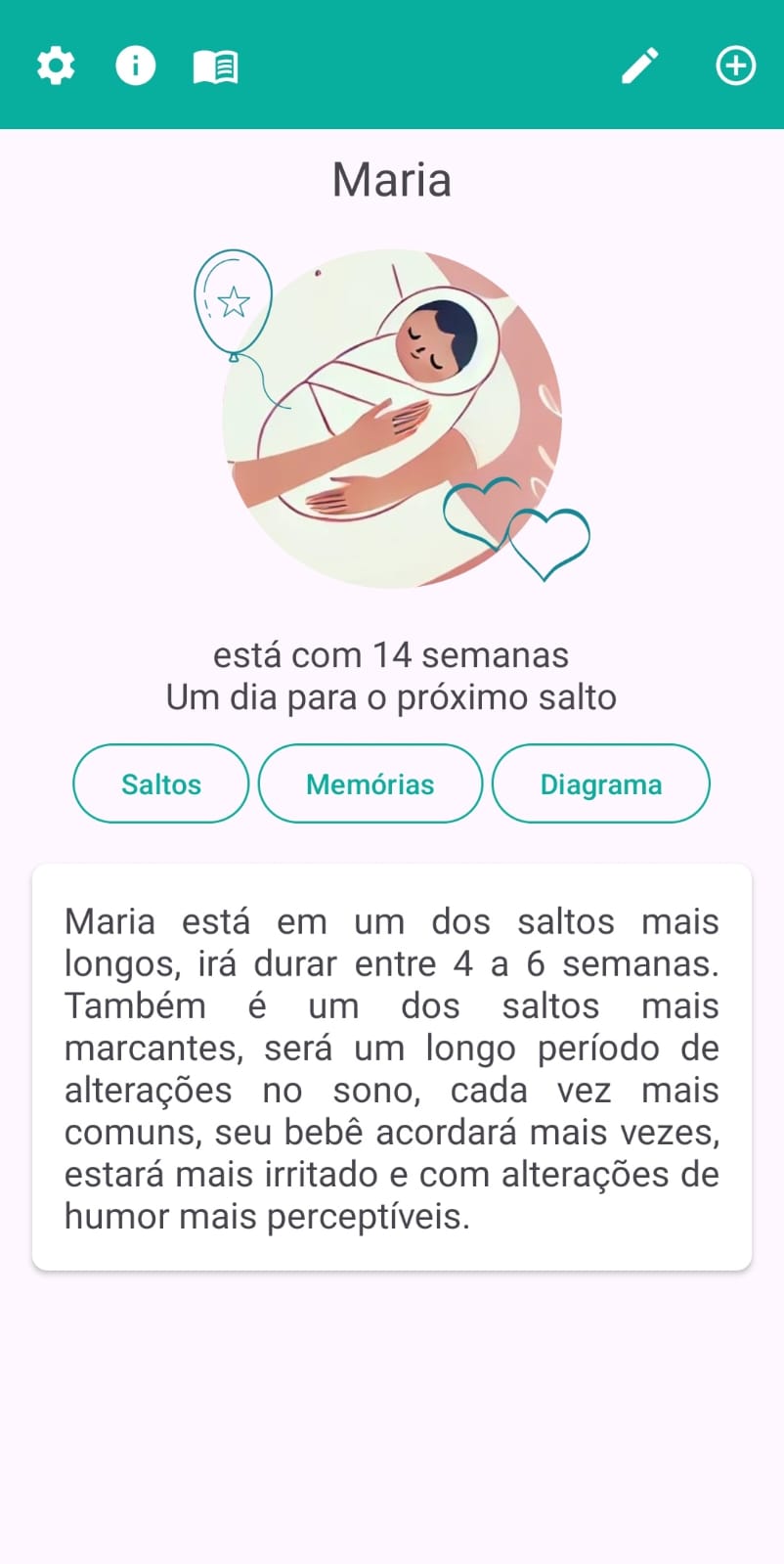Add a new baby with the plus icon

tap(735, 67)
